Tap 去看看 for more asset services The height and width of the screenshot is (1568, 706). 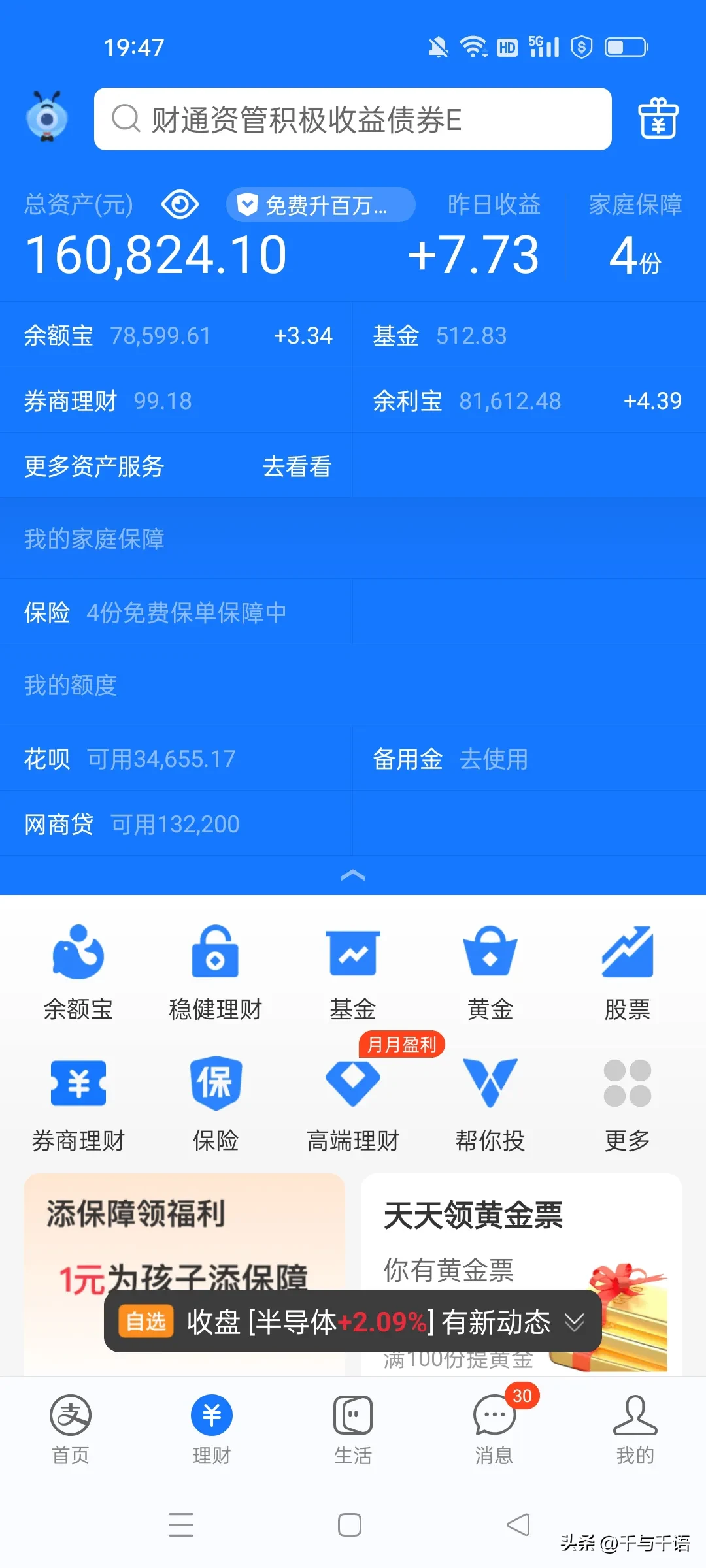coord(297,466)
